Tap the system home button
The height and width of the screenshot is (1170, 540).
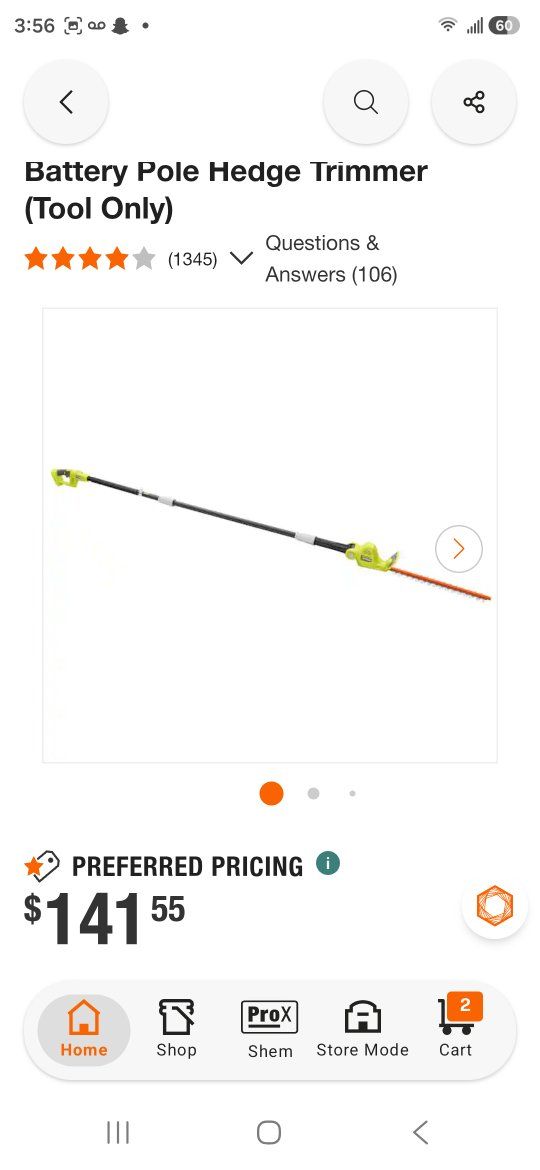(269, 1133)
